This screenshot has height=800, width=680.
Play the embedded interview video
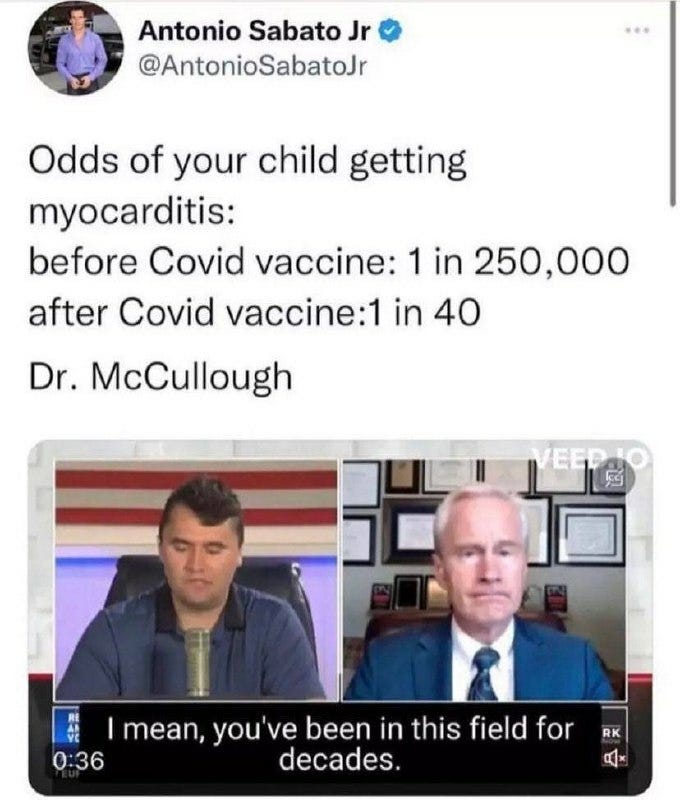pos(340,617)
